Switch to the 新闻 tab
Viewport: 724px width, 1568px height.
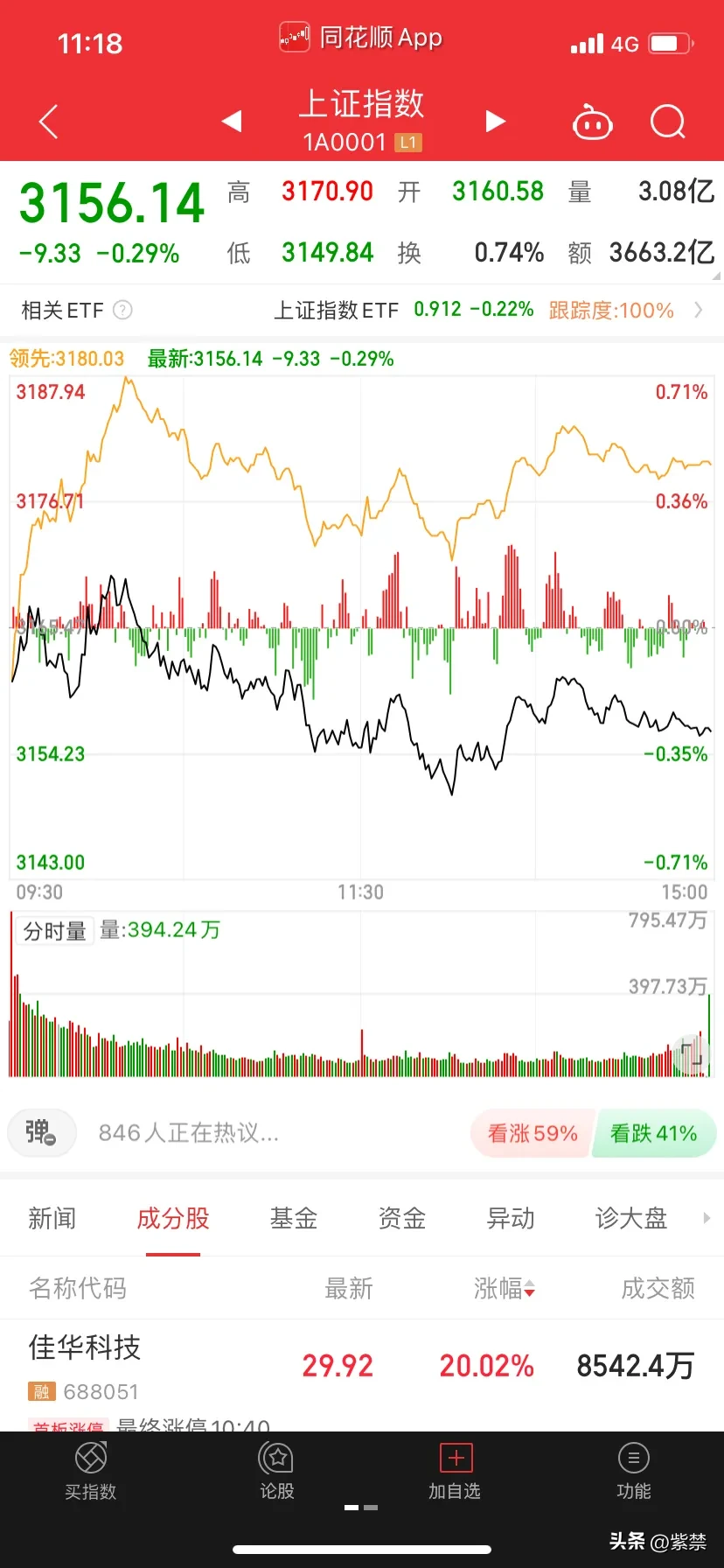click(x=52, y=1218)
